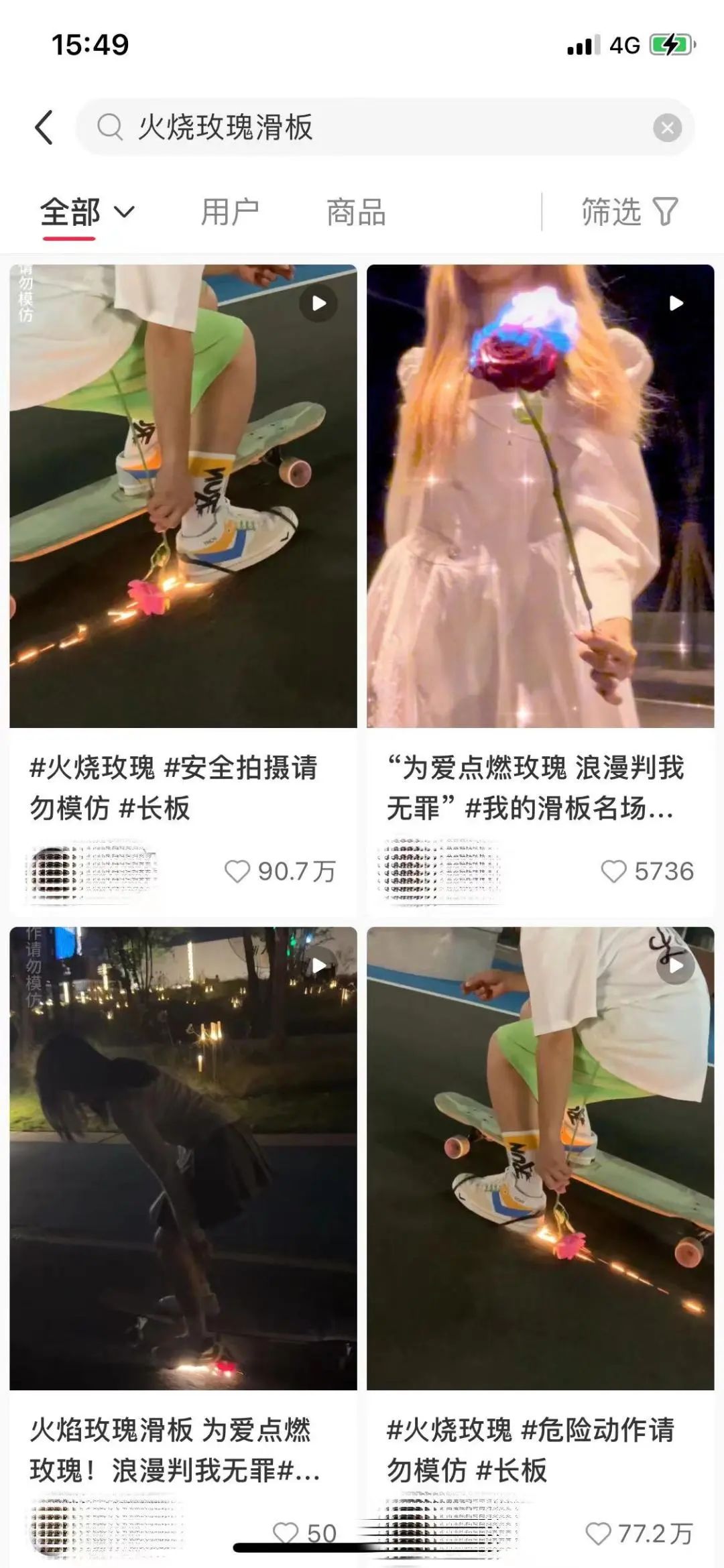Open the “为爱点燃玫瑰 浪漫判我无罪” video
This screenshot has height=1568, width=724.
540,496
